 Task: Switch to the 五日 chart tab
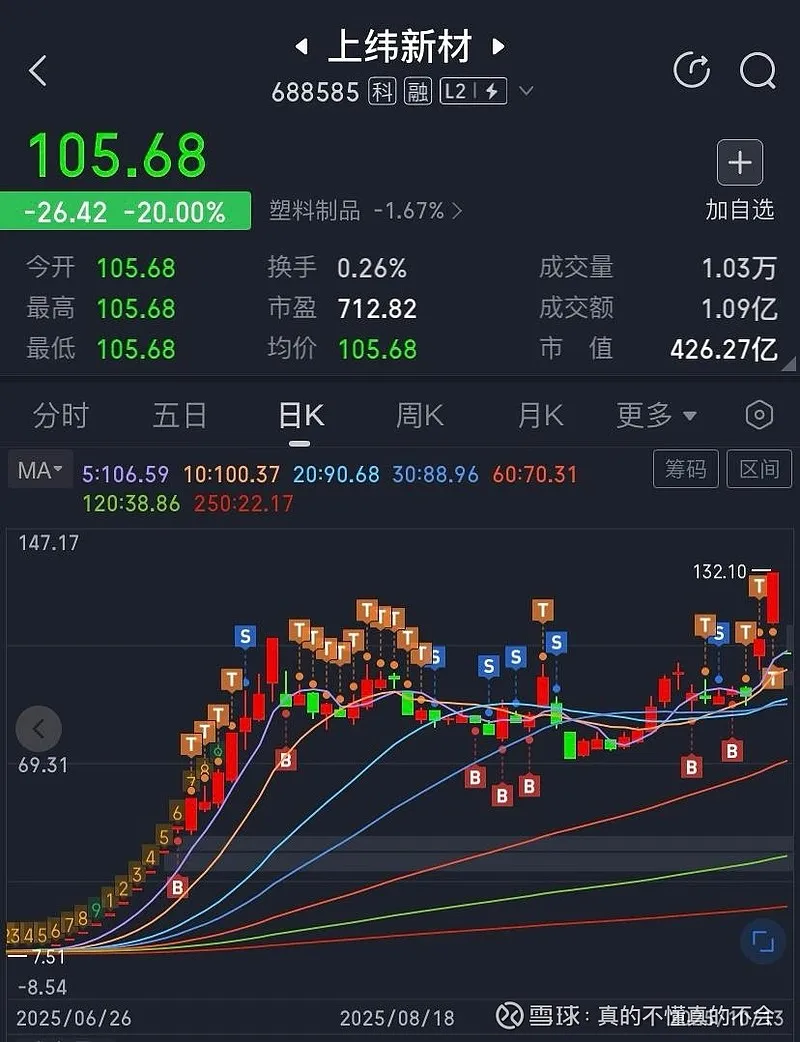[x=180, y=415]
